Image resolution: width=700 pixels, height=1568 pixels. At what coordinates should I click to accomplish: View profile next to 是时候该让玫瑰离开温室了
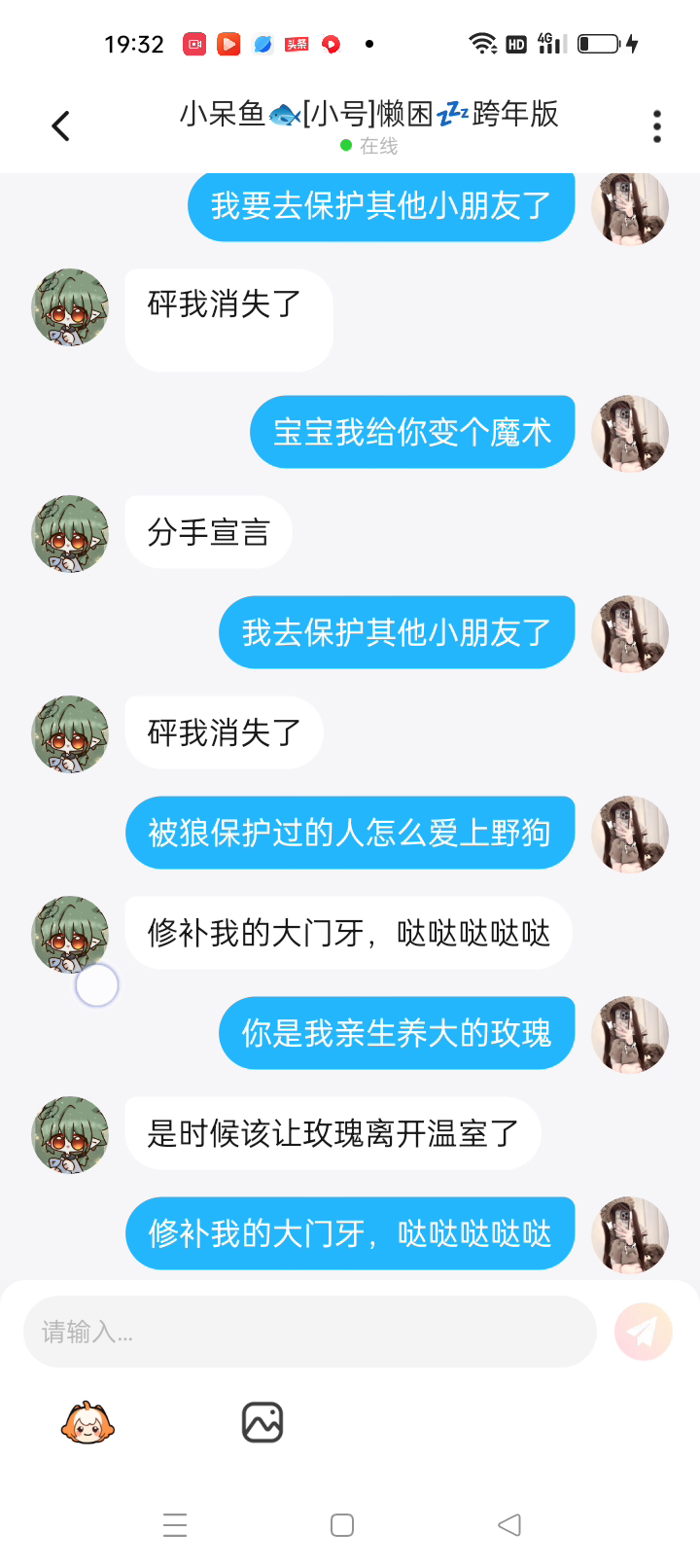tap(70, 1134)
